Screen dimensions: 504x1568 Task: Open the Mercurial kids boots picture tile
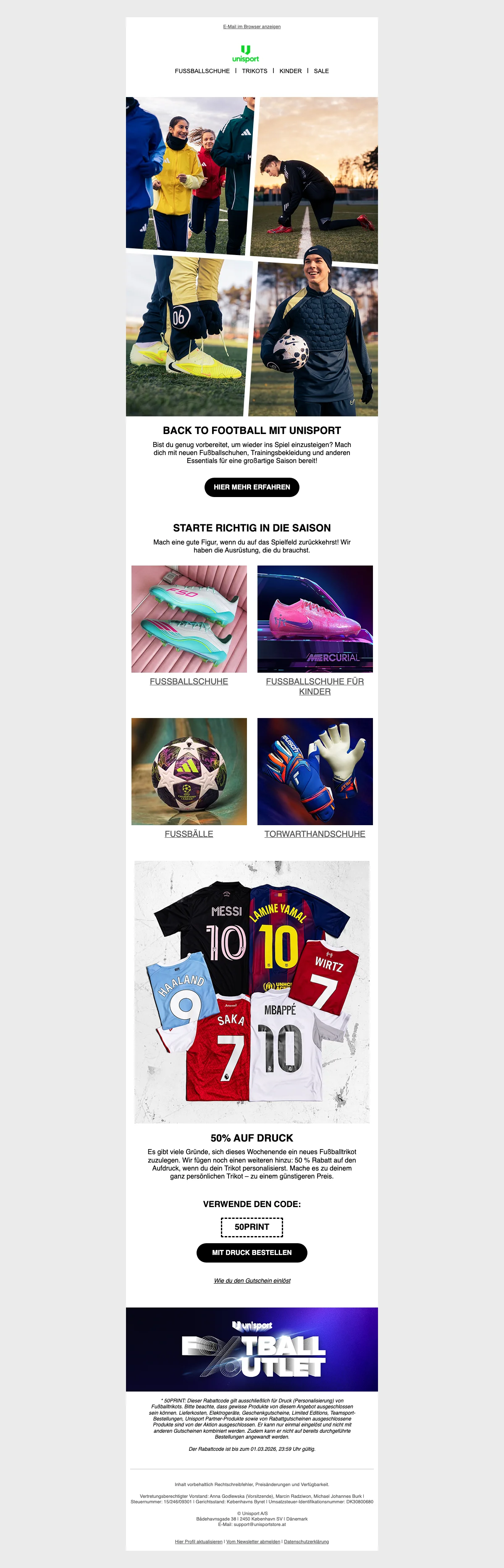(315, 618)
